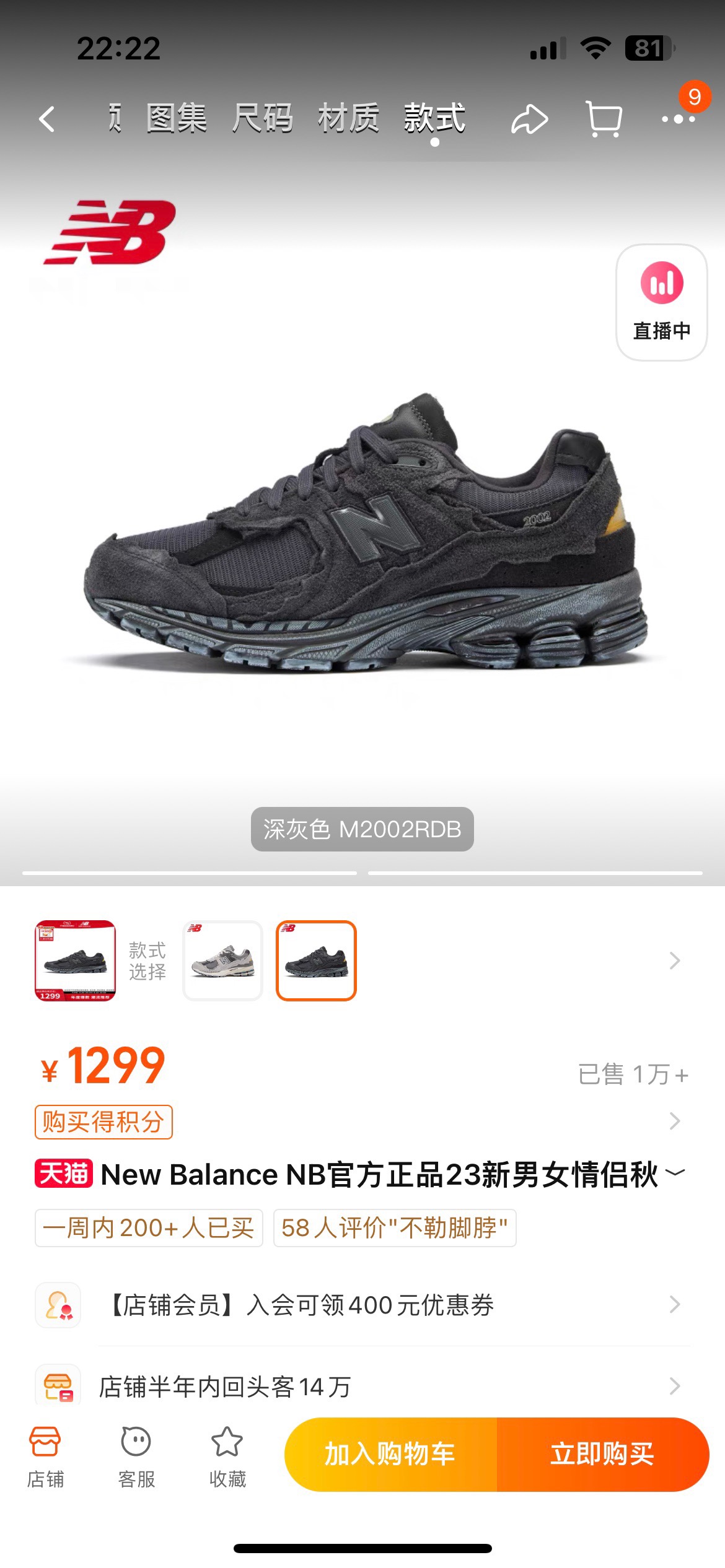Viewport: 725px width, 1568px height.
Task: Contact 客服 customer service
Action: [136, 1457]
